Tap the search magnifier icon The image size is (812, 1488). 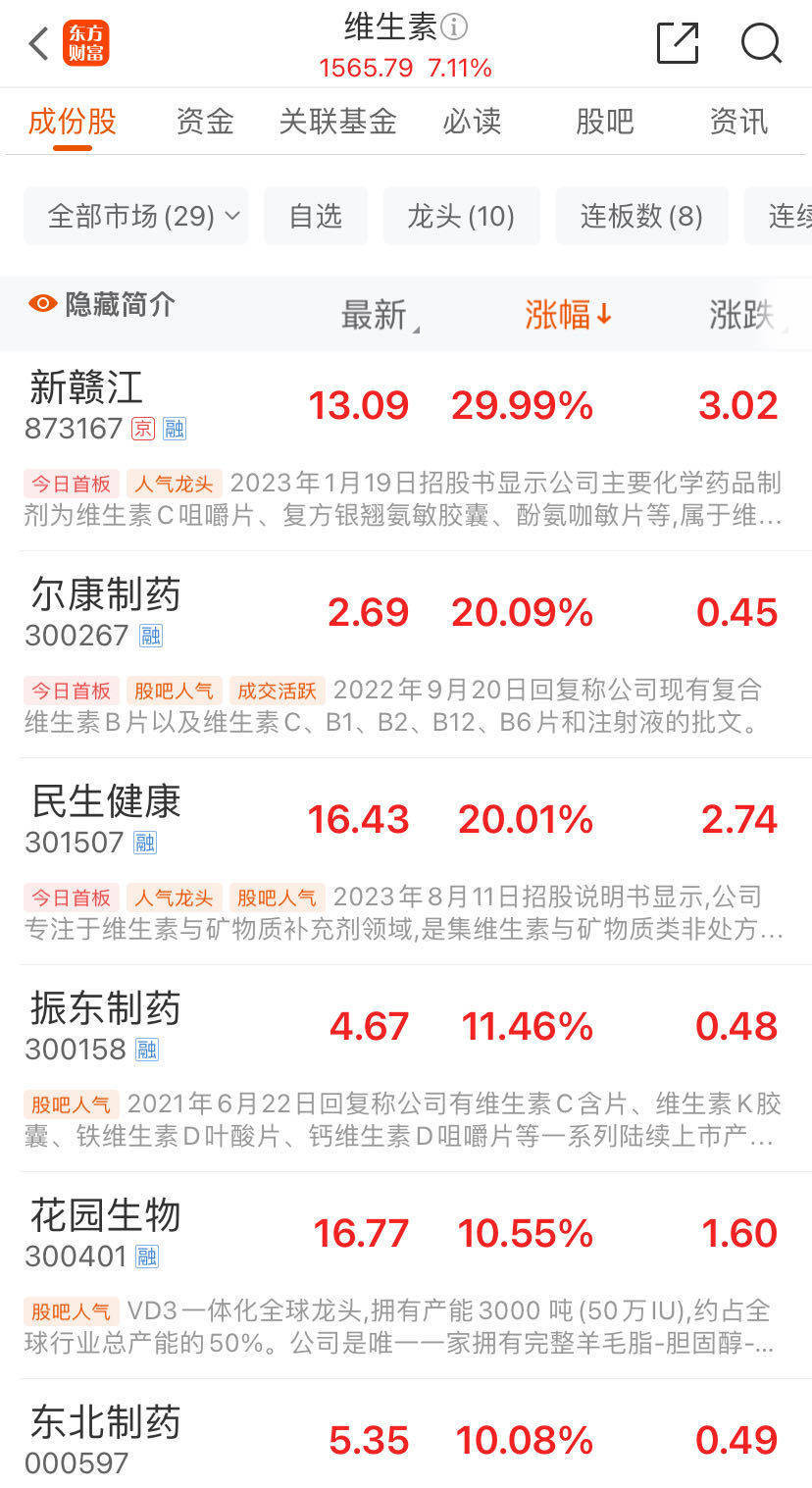(x=760, y=43)
